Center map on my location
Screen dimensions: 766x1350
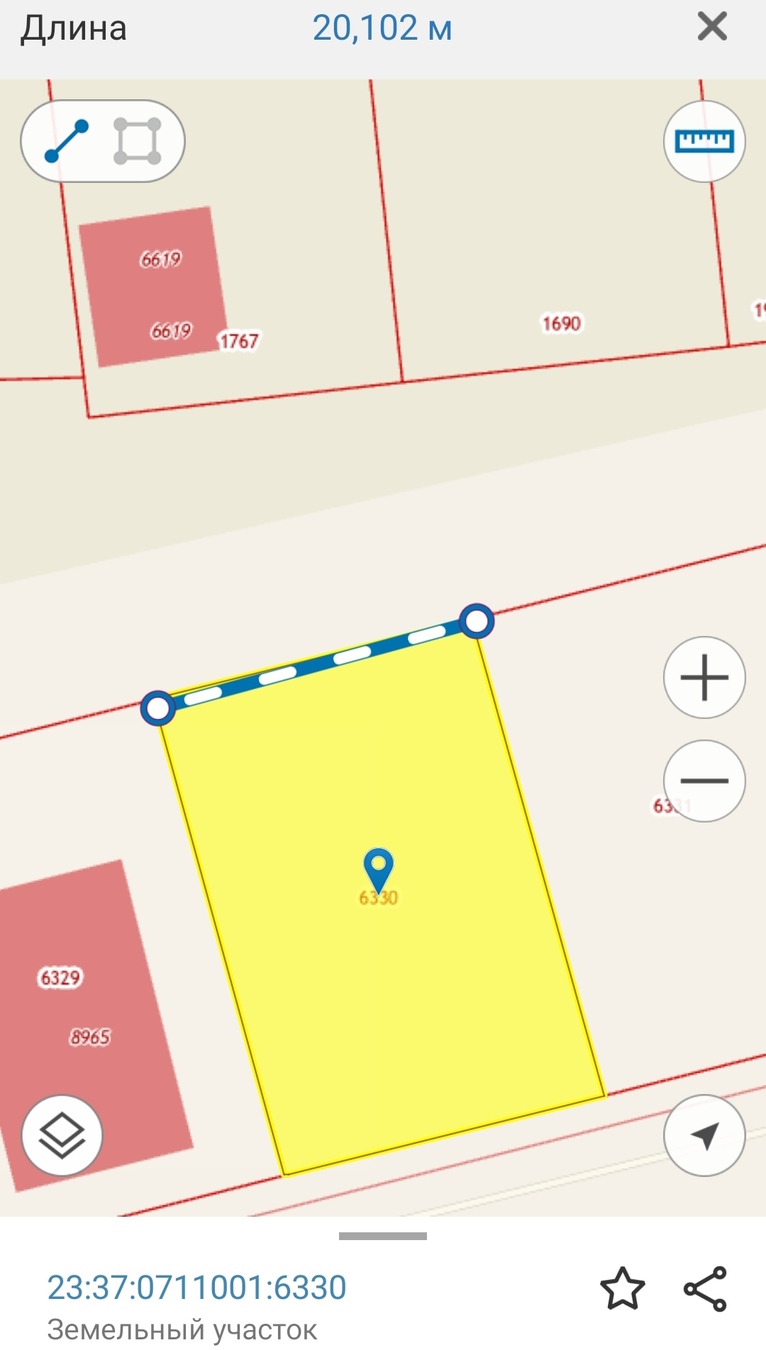[x=704, y=1135]
